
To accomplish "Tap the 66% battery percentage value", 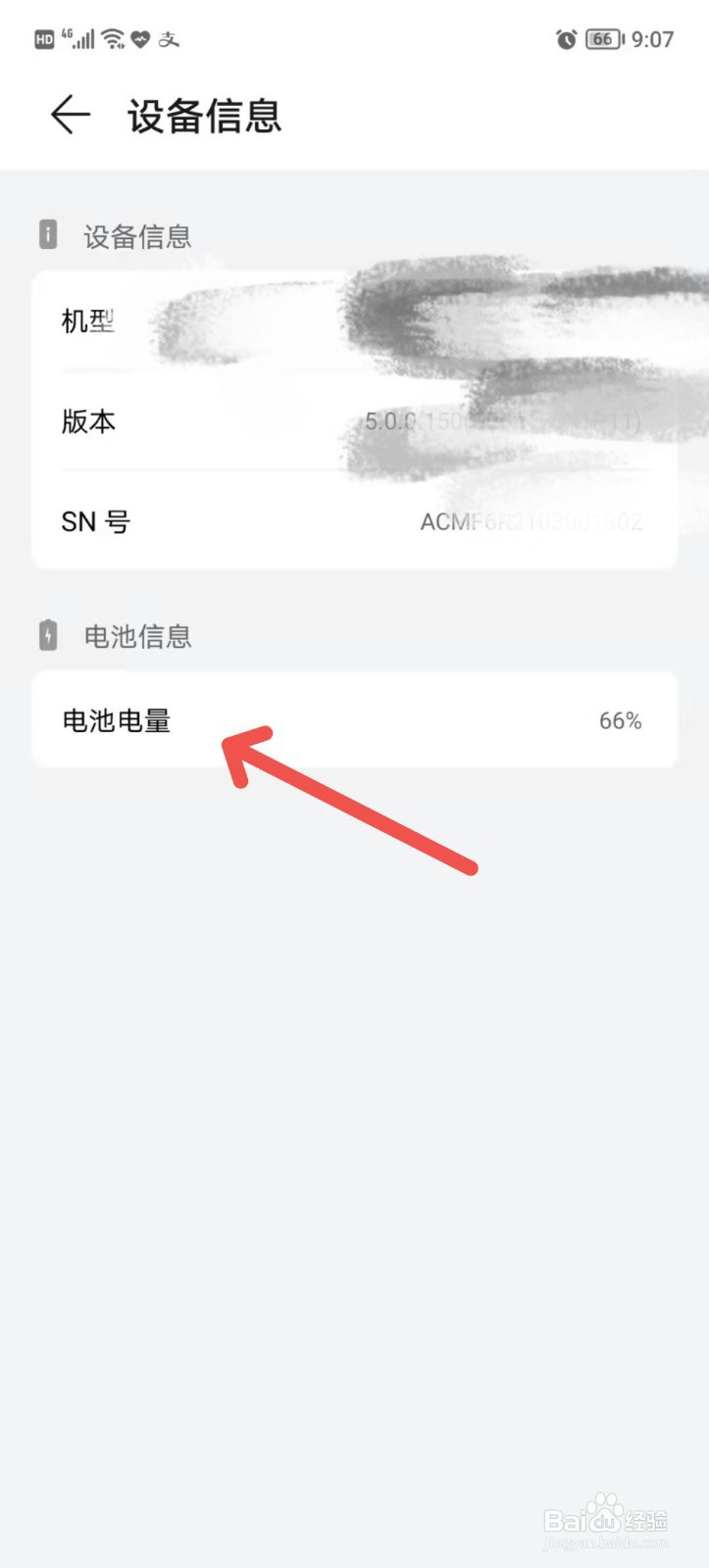I will coord(619,719).
